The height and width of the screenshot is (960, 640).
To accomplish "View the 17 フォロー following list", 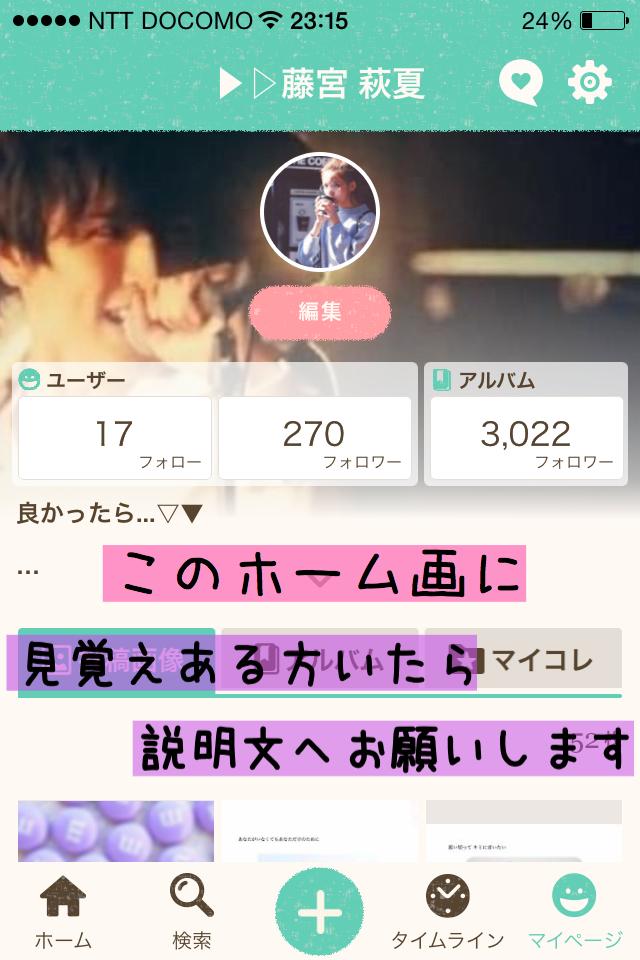I will click(x=115, y=438).
